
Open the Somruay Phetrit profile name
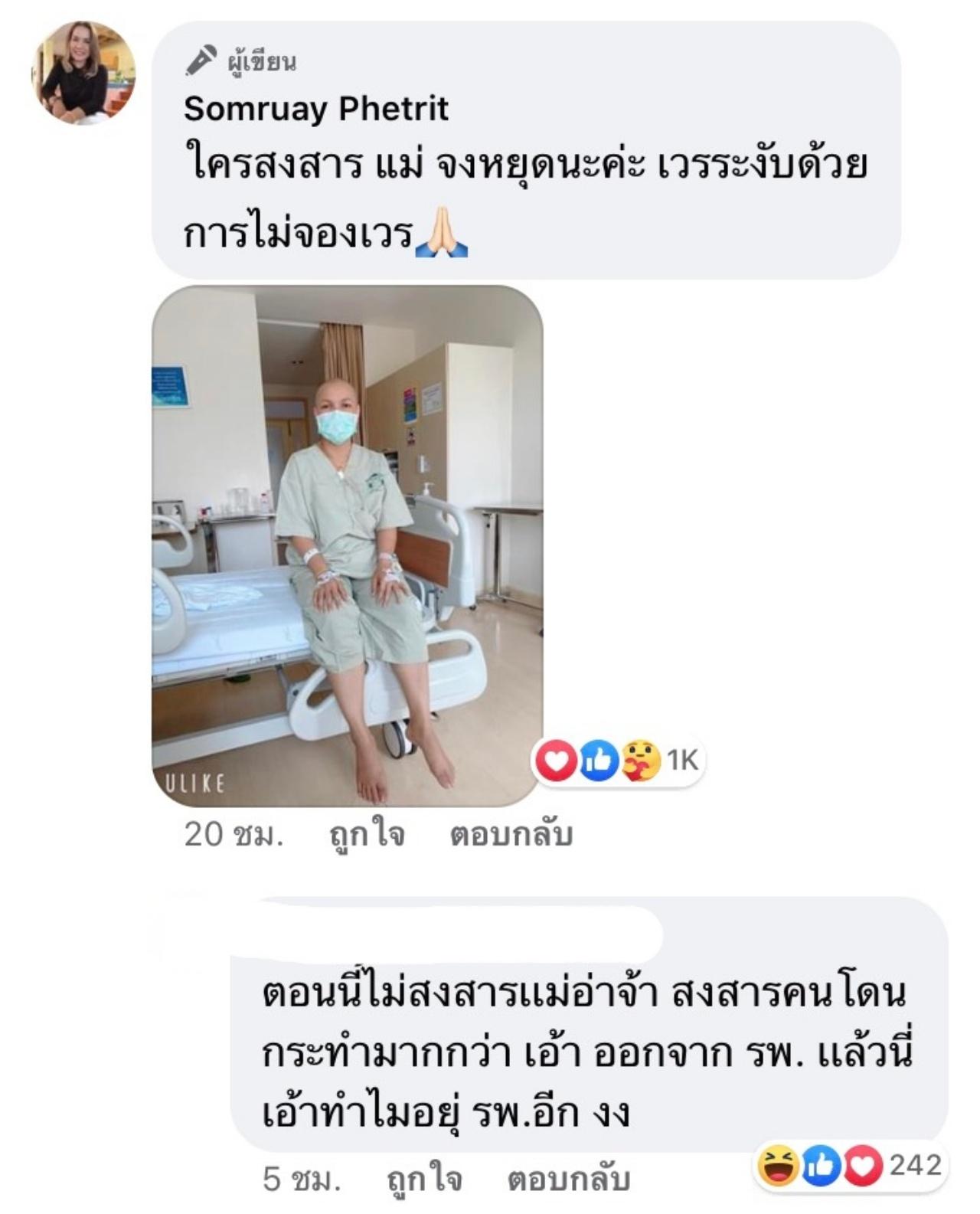coord(315,109)
